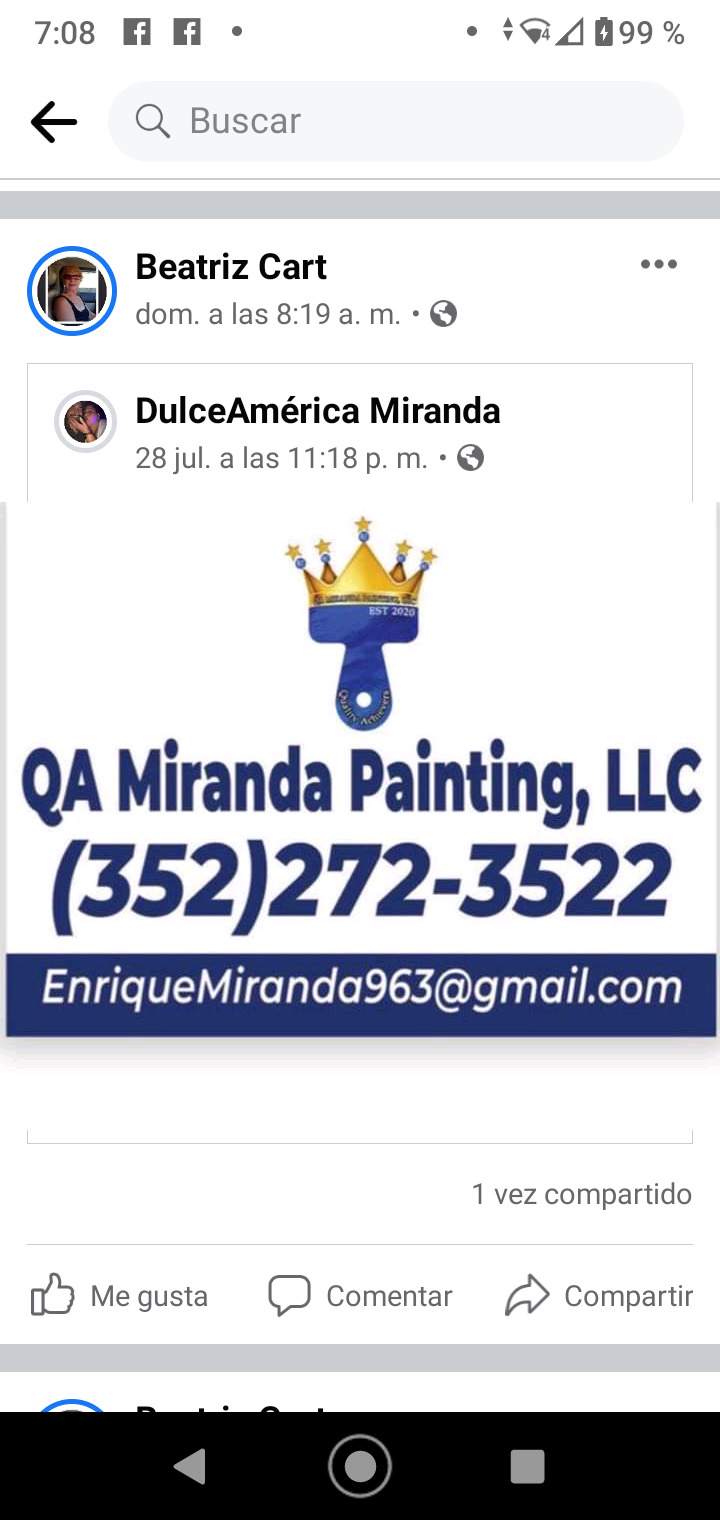Go back using the top arrow
The image size is (720, 1520).
54,122
